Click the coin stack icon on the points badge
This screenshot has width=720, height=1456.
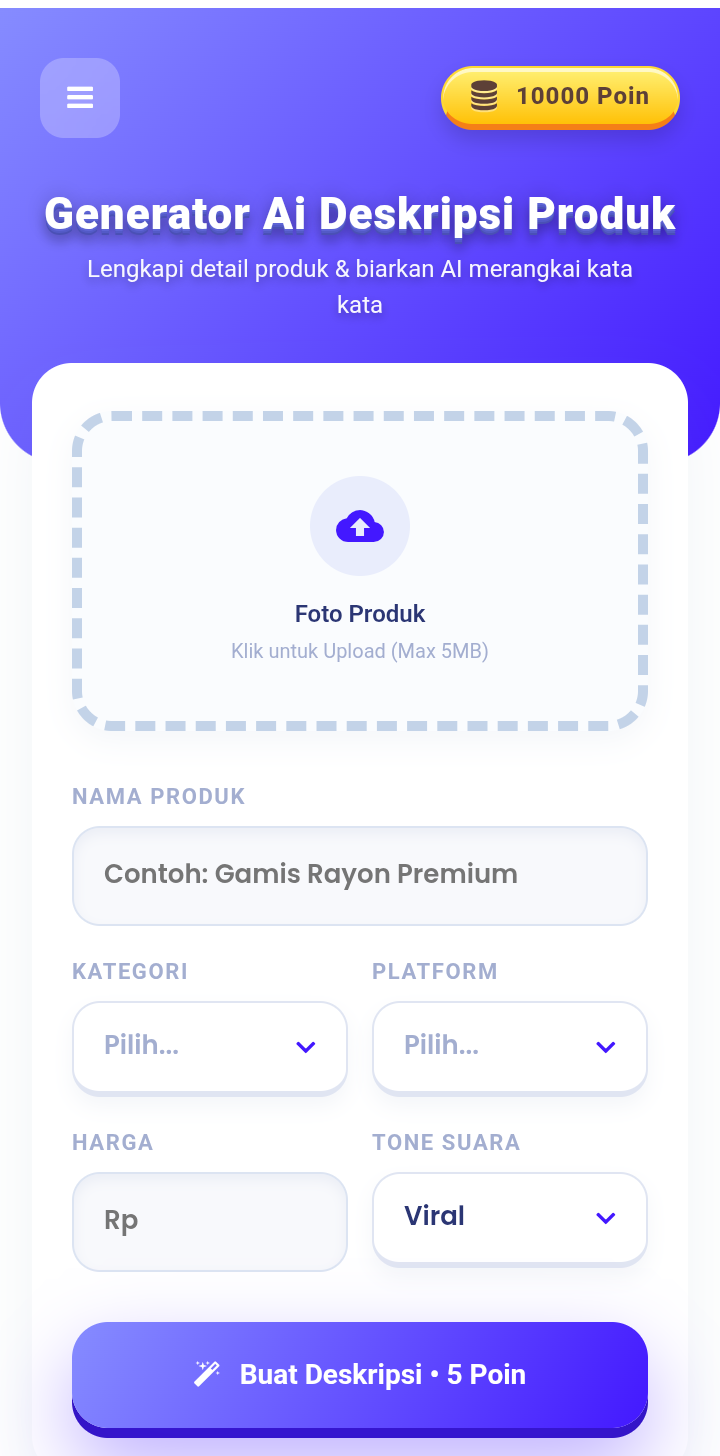coord(487,97)
